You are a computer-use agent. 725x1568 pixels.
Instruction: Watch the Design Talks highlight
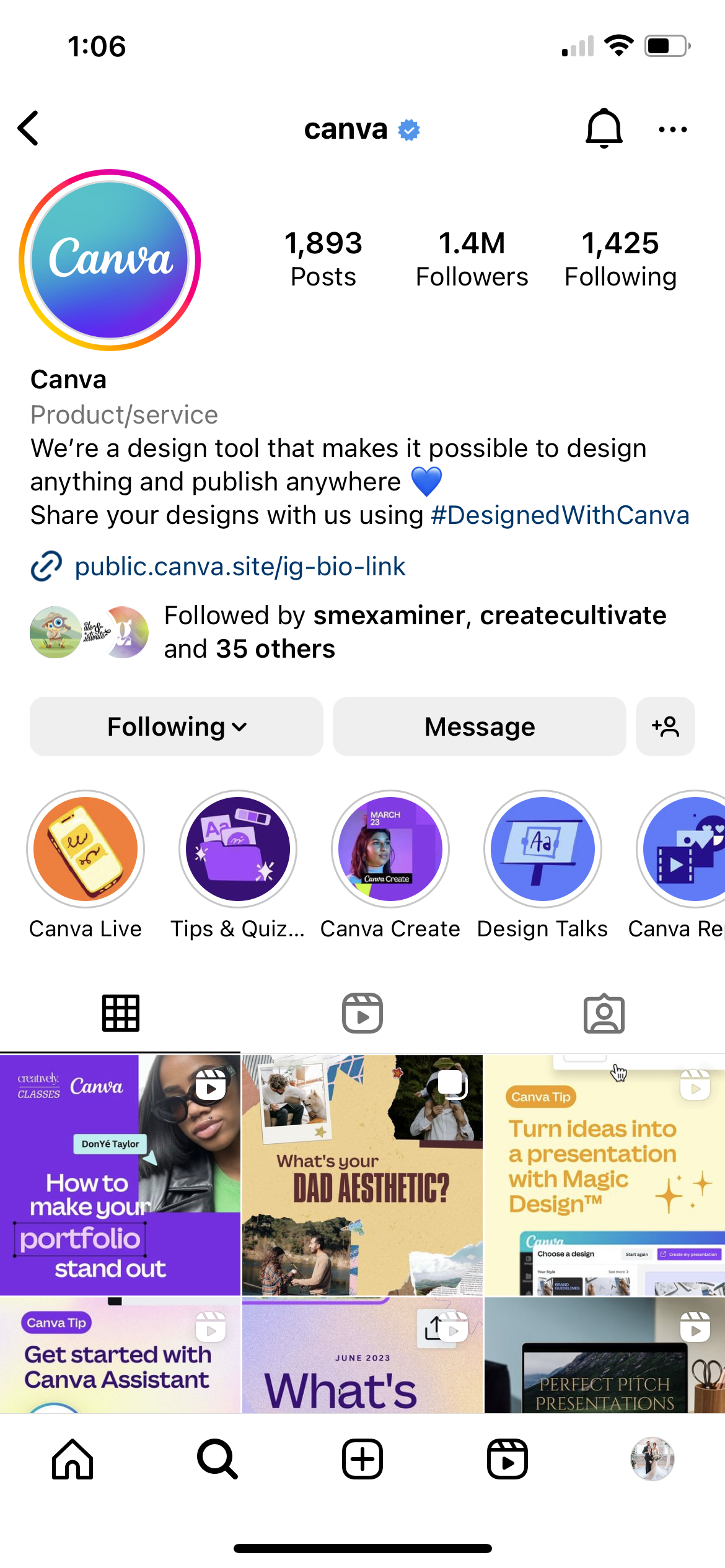543,849
